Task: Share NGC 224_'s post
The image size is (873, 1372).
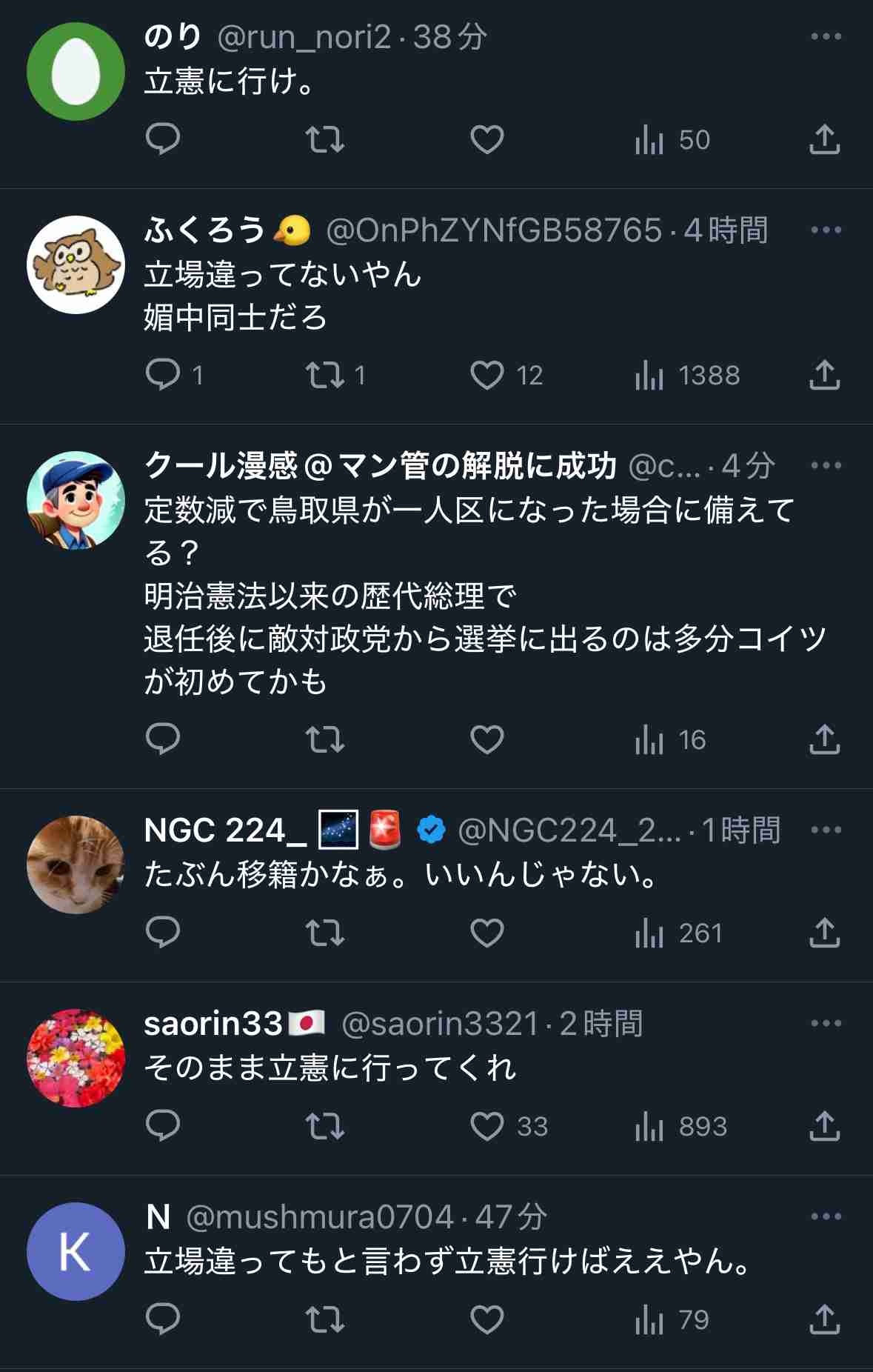Action: pyautogui.click(x=824, y=933)
